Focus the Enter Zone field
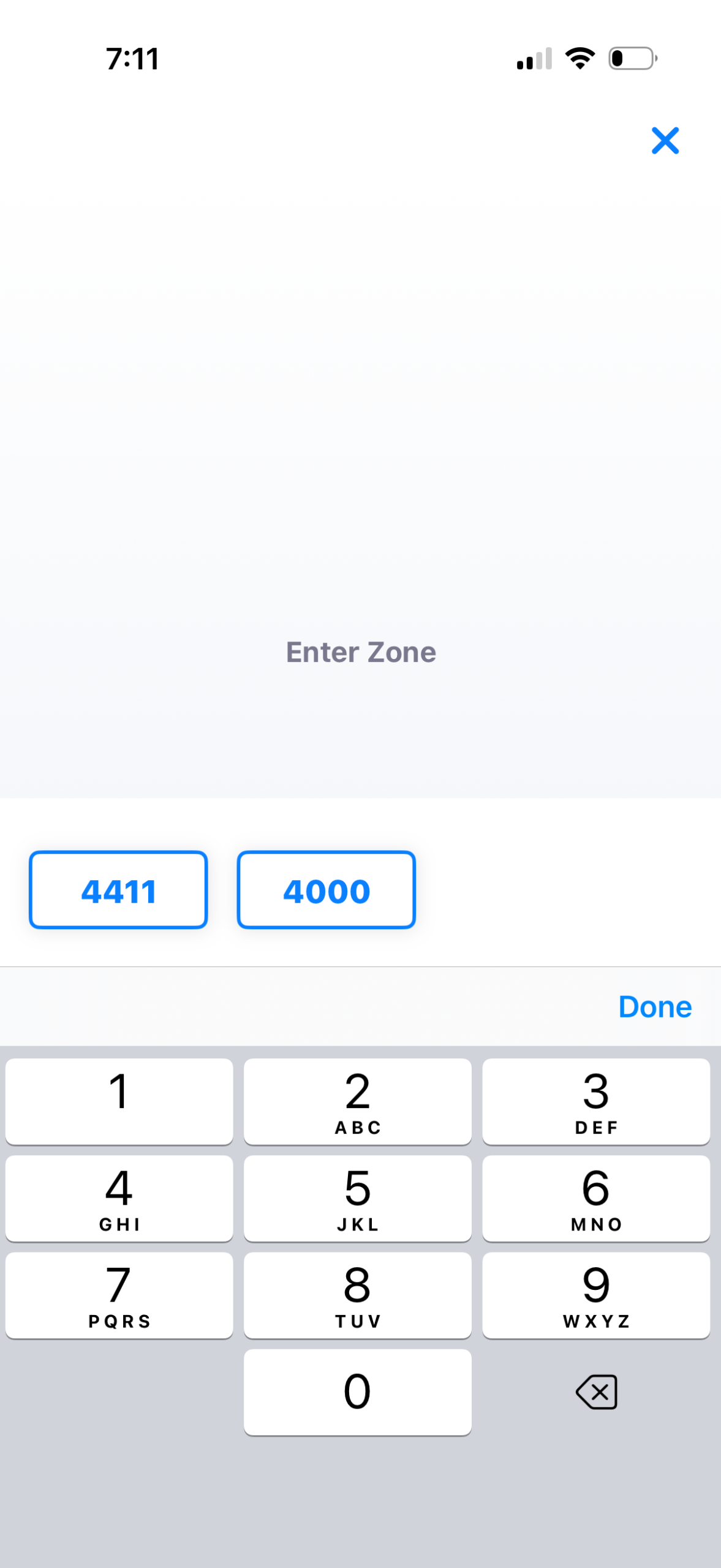721x1568 pixels. pyautogui.click(x=360, y=652)
